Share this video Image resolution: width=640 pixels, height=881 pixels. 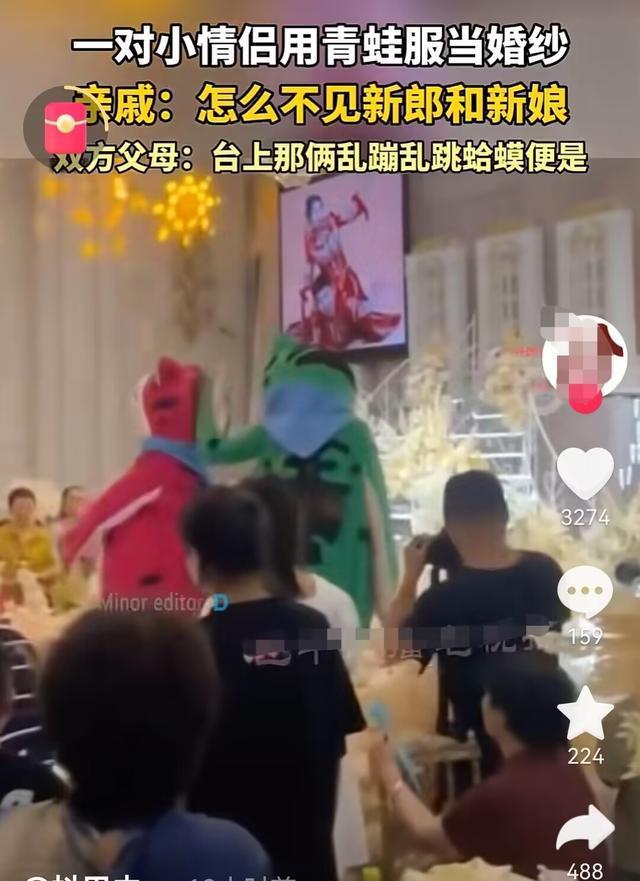(585, 828)
